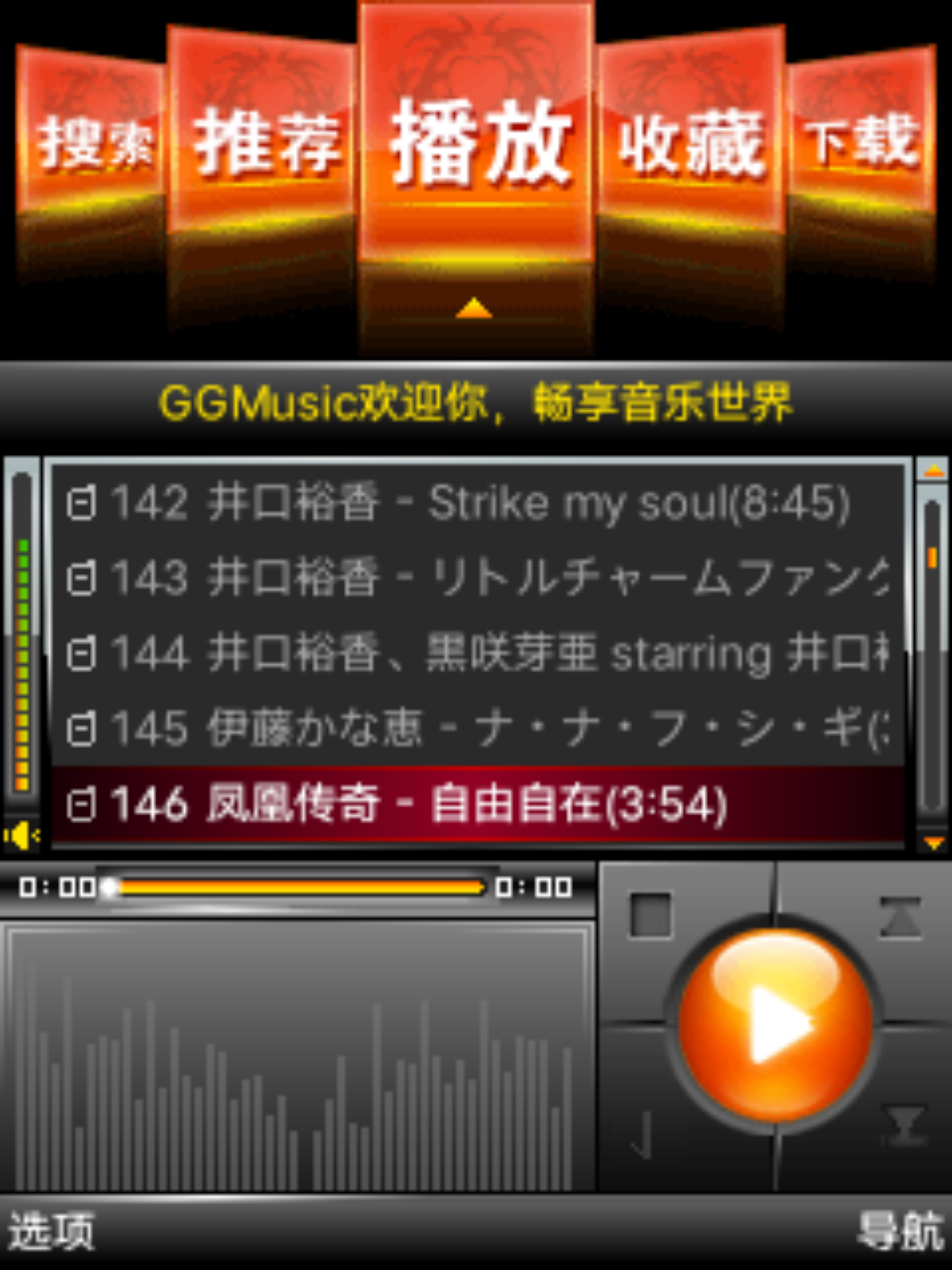
Task: Tap the stop square button
Action: point(651,915)
